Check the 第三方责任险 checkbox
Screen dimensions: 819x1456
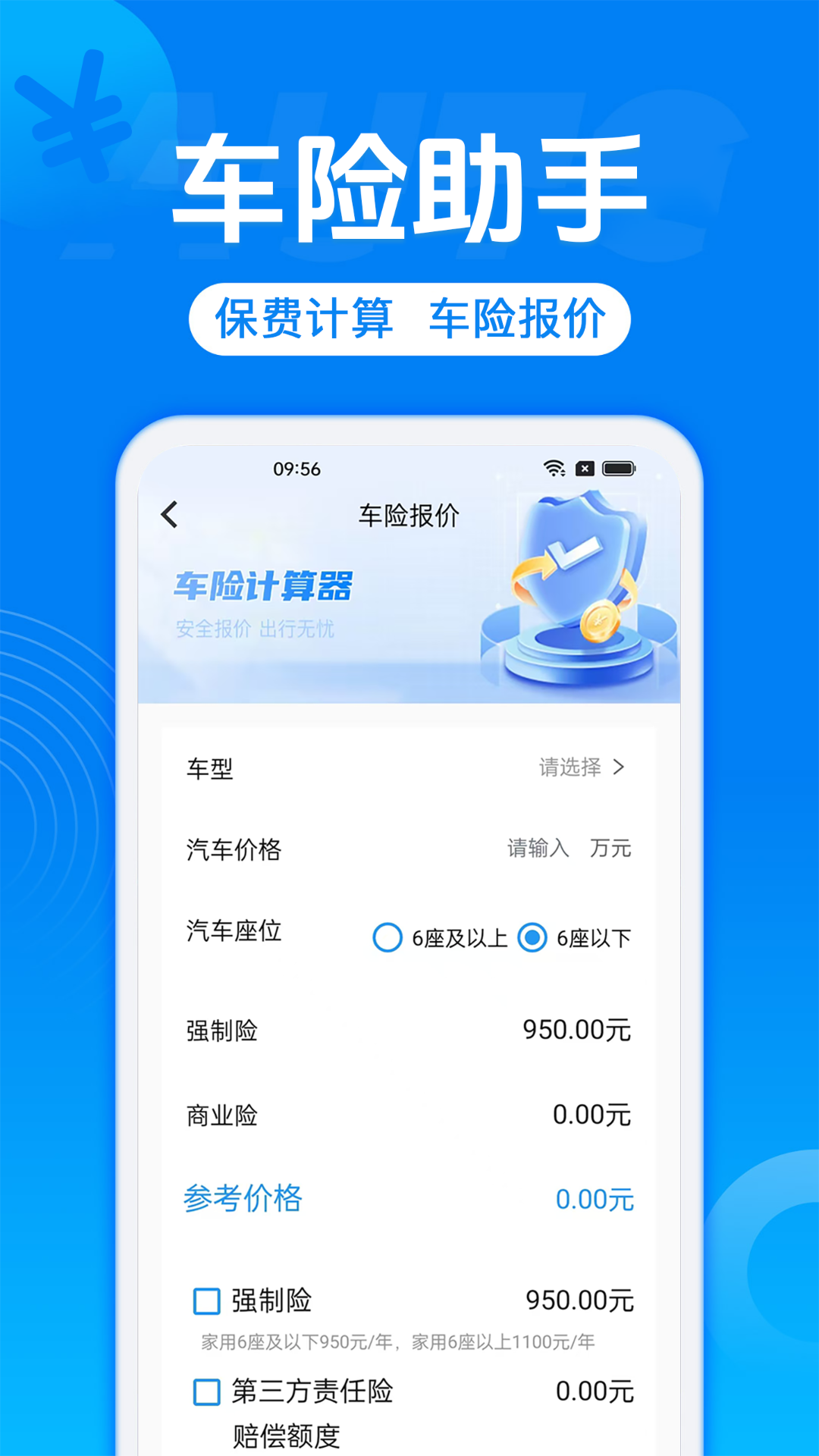click(x=205, y=1392)
